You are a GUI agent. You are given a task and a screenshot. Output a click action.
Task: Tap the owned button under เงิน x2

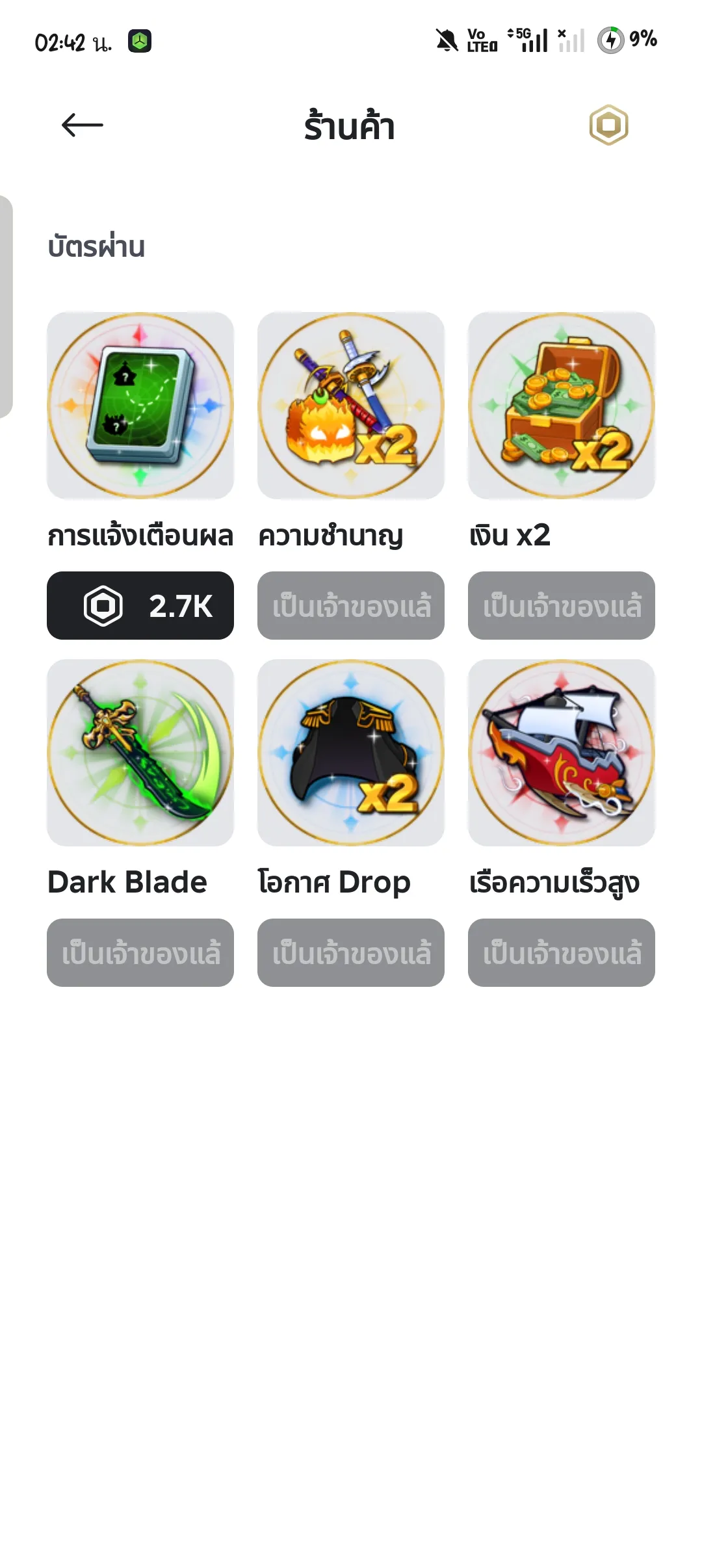coord(562,606)
